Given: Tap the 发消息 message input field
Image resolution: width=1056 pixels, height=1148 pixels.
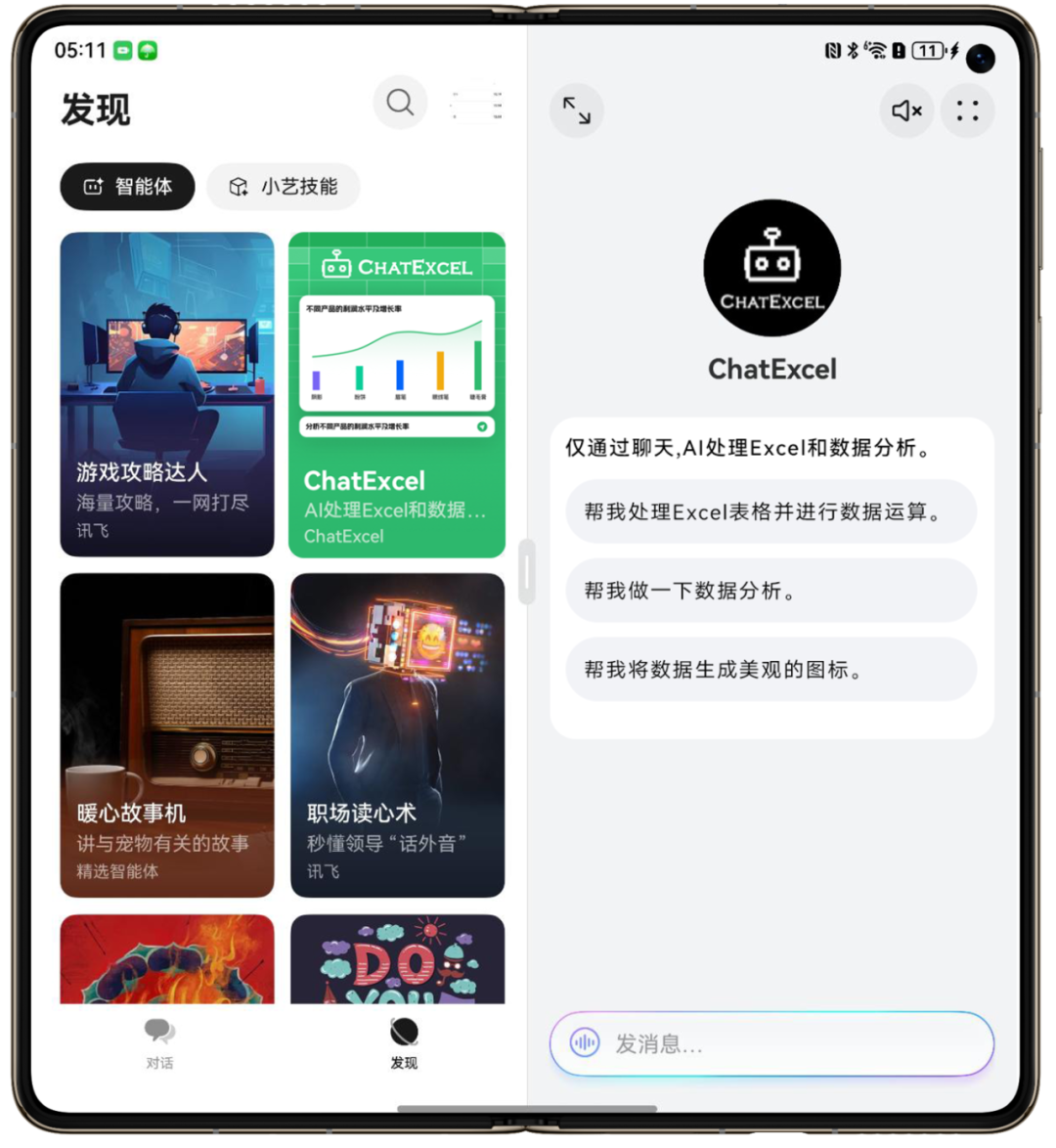Looking at the screenshot, I should click(x=782, y=1044).
